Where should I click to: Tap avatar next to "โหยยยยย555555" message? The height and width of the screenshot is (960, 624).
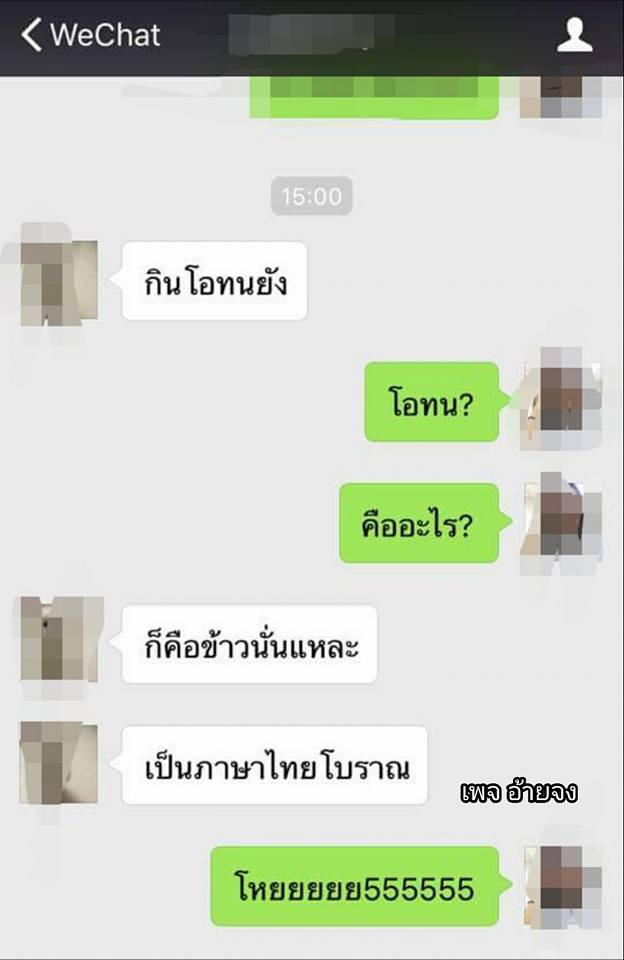point(564,885)
